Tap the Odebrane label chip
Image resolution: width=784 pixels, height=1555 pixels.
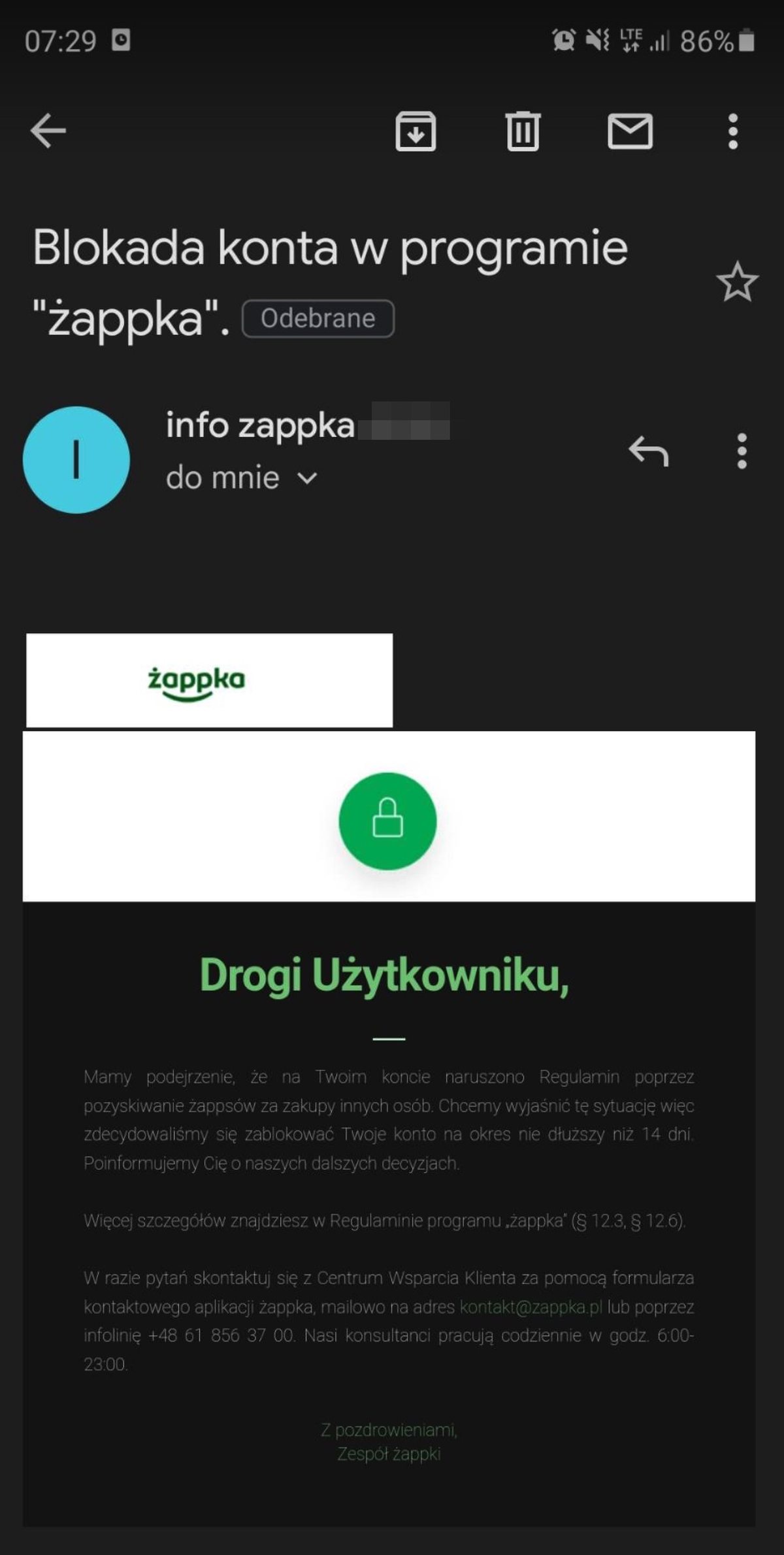318,319
